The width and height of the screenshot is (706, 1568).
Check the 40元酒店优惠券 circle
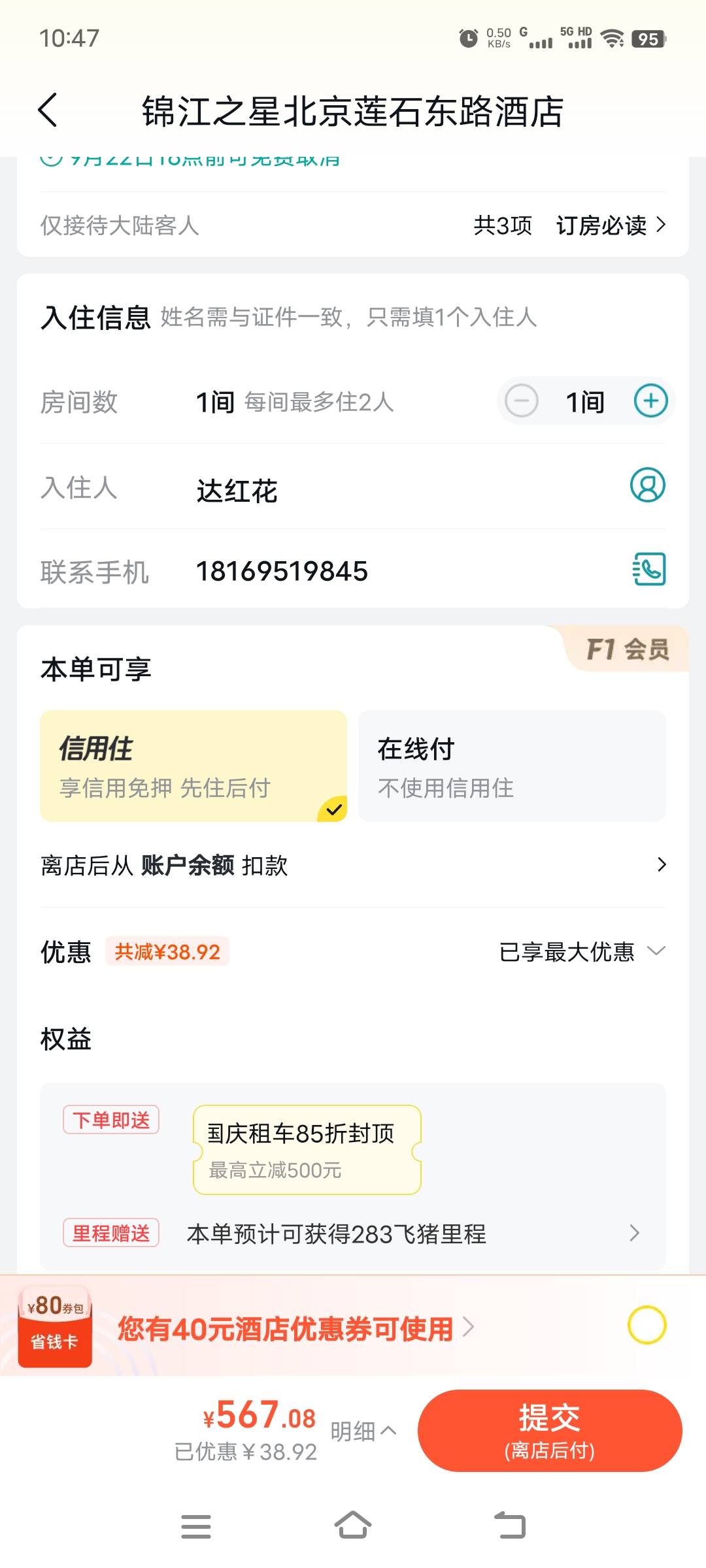(x=647, y=1325)
